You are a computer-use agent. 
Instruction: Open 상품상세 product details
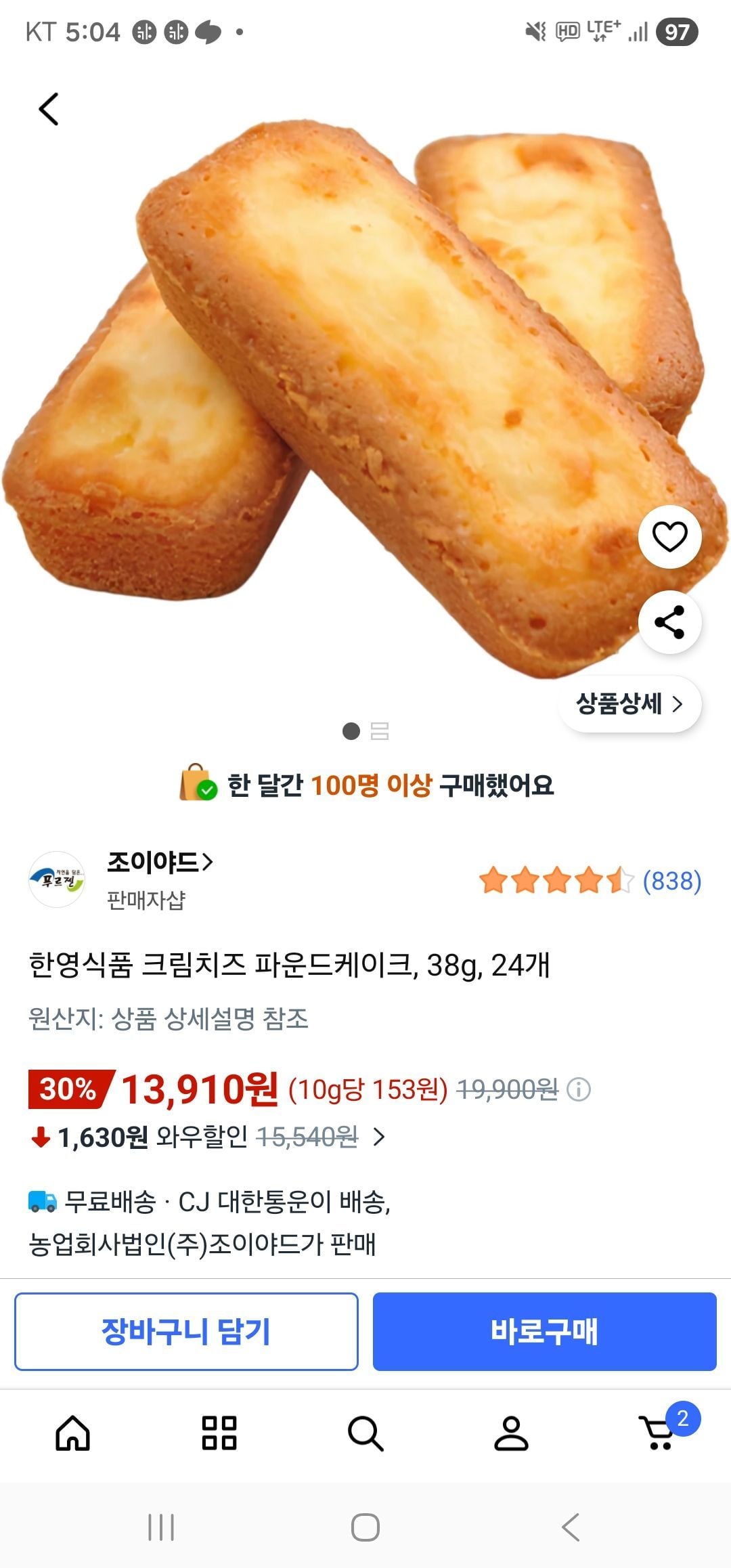point(629,704)
